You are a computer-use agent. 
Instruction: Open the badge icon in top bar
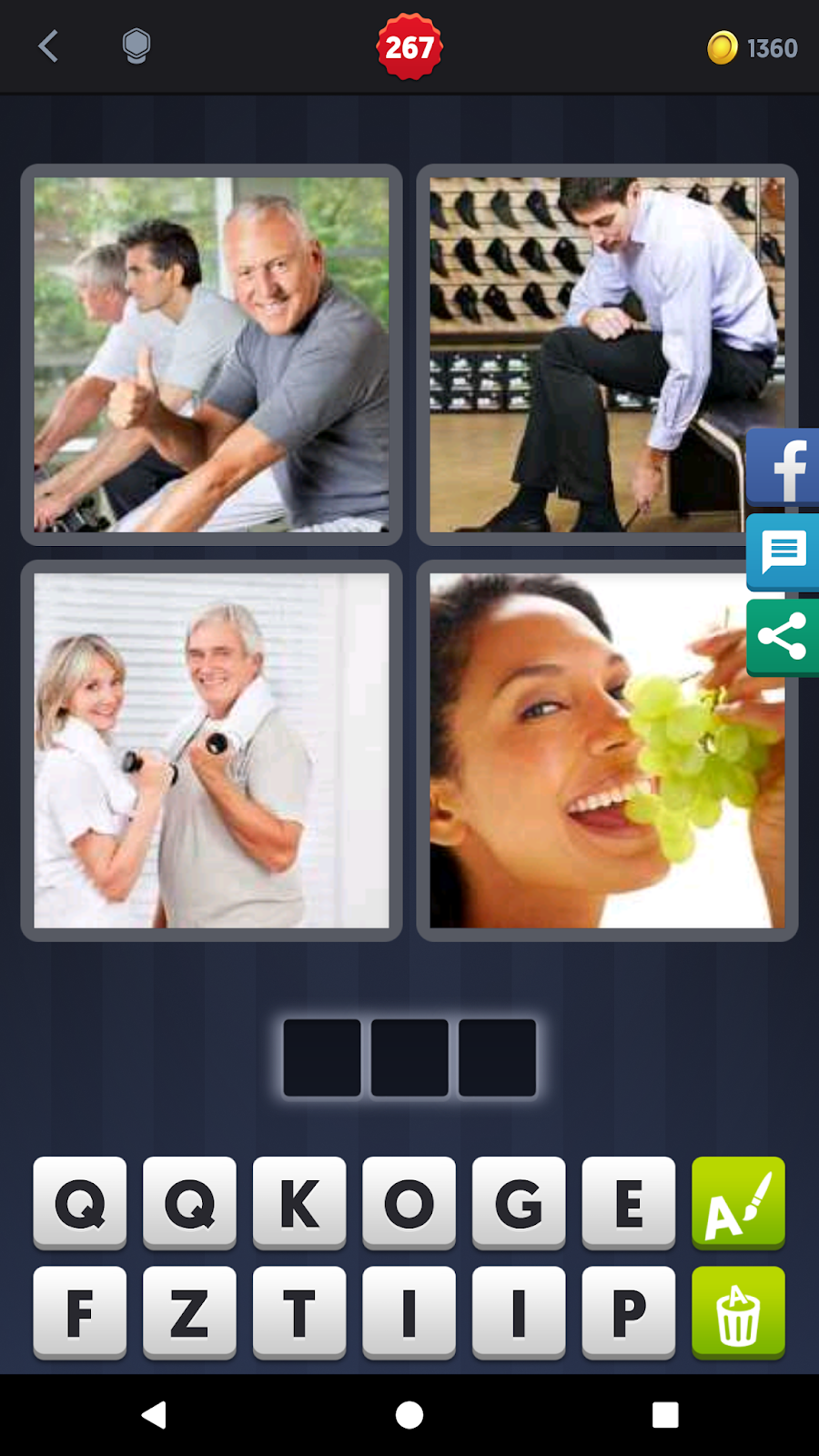pos(136,46)
